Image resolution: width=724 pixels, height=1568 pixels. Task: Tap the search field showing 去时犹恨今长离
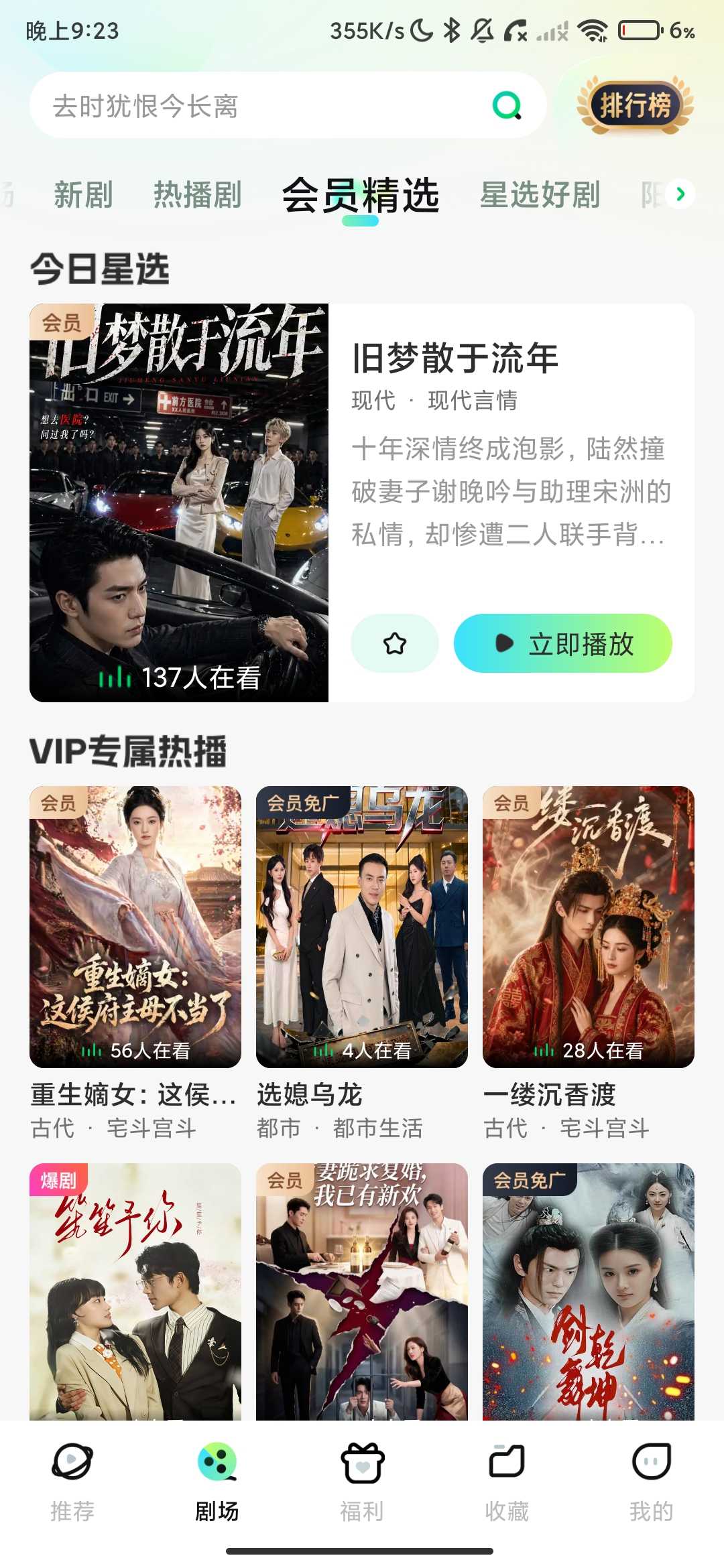point(287,105)
